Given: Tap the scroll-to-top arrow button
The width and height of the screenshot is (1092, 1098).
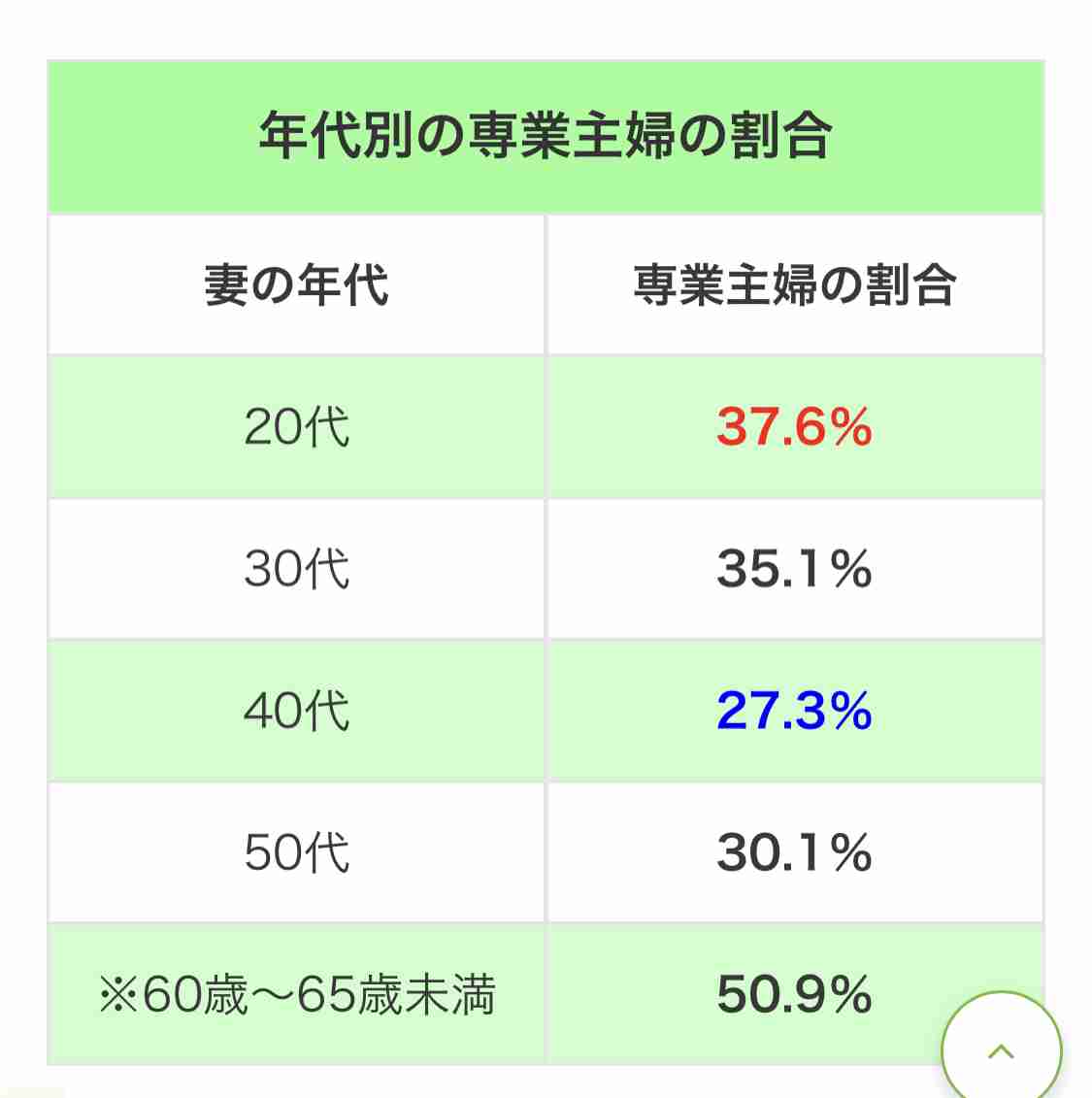Looking at the screenshot, I should [1001, 1050].
